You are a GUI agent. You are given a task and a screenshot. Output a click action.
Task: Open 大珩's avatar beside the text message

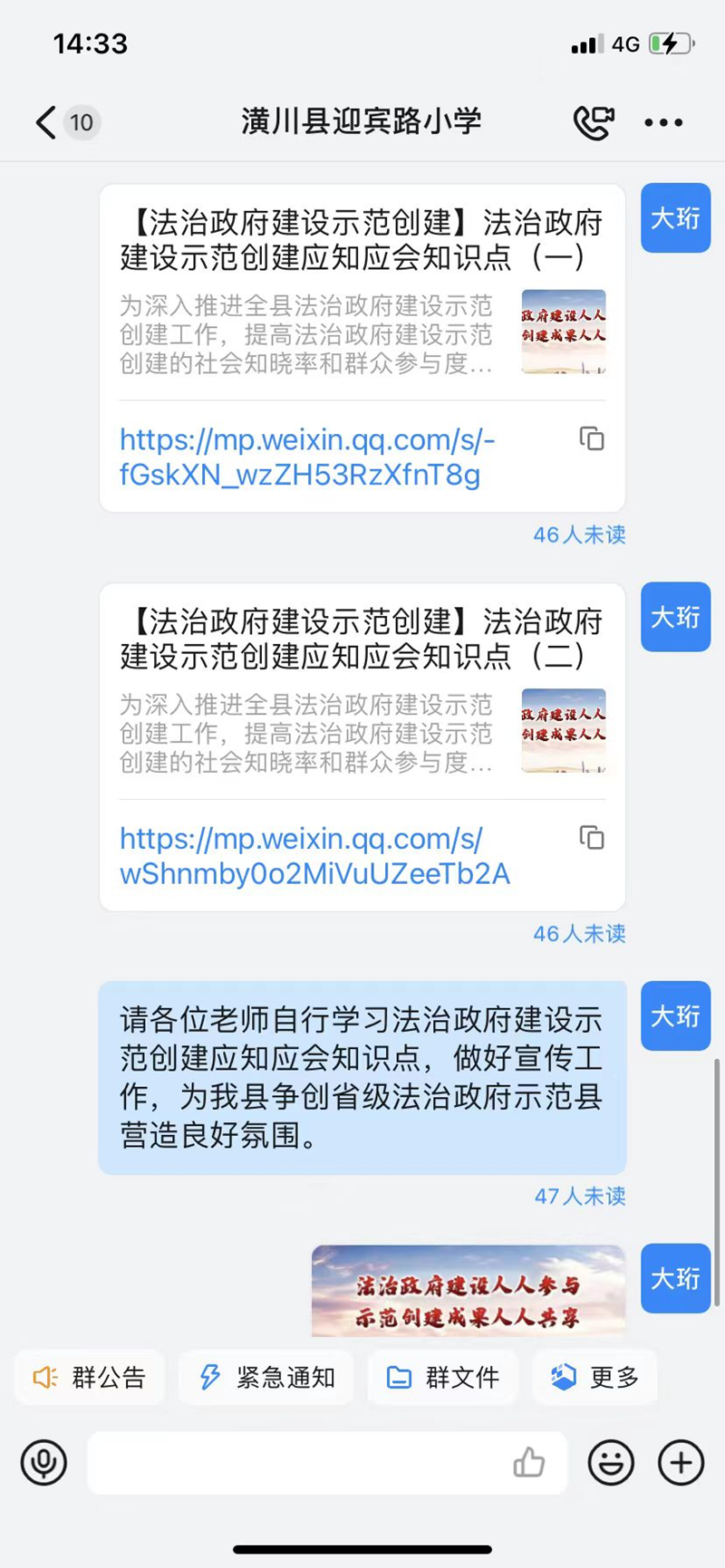click(675, 1016)
